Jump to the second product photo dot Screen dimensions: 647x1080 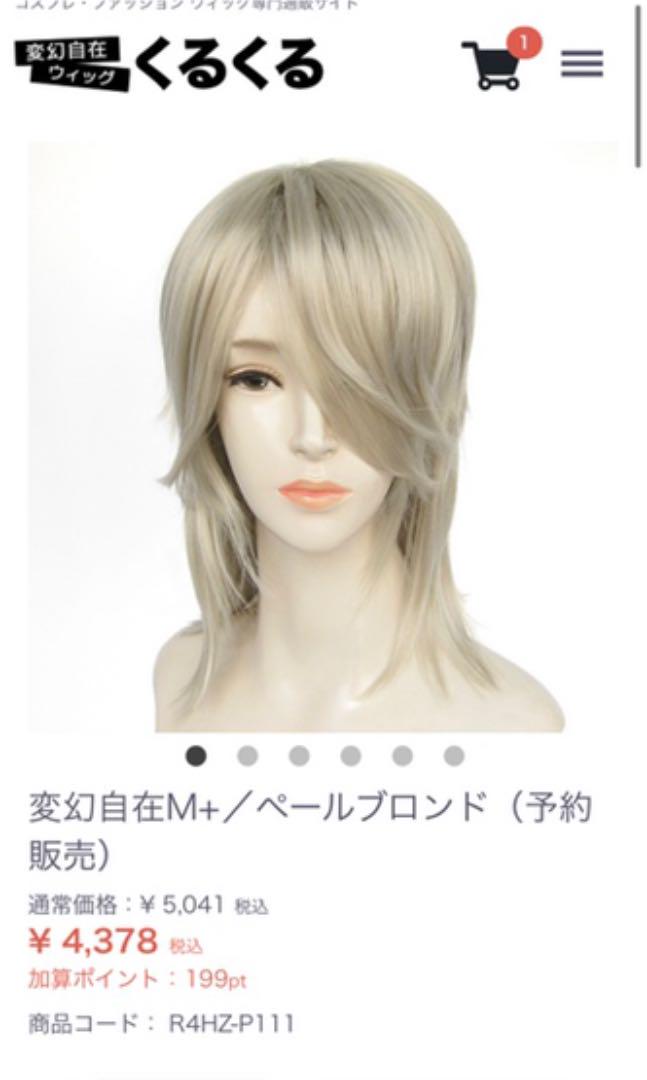tap(247, 756)
